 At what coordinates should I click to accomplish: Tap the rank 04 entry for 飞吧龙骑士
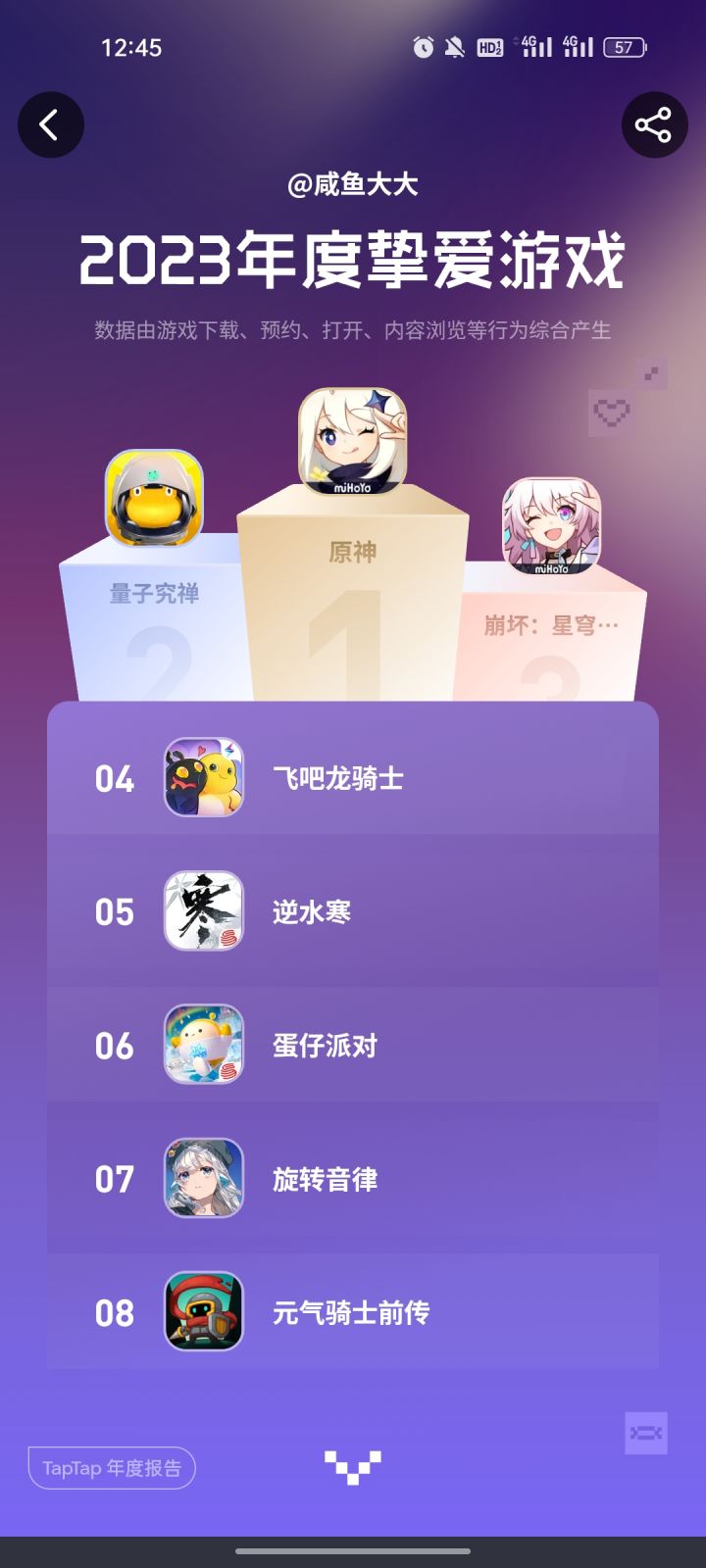point(353,777)
